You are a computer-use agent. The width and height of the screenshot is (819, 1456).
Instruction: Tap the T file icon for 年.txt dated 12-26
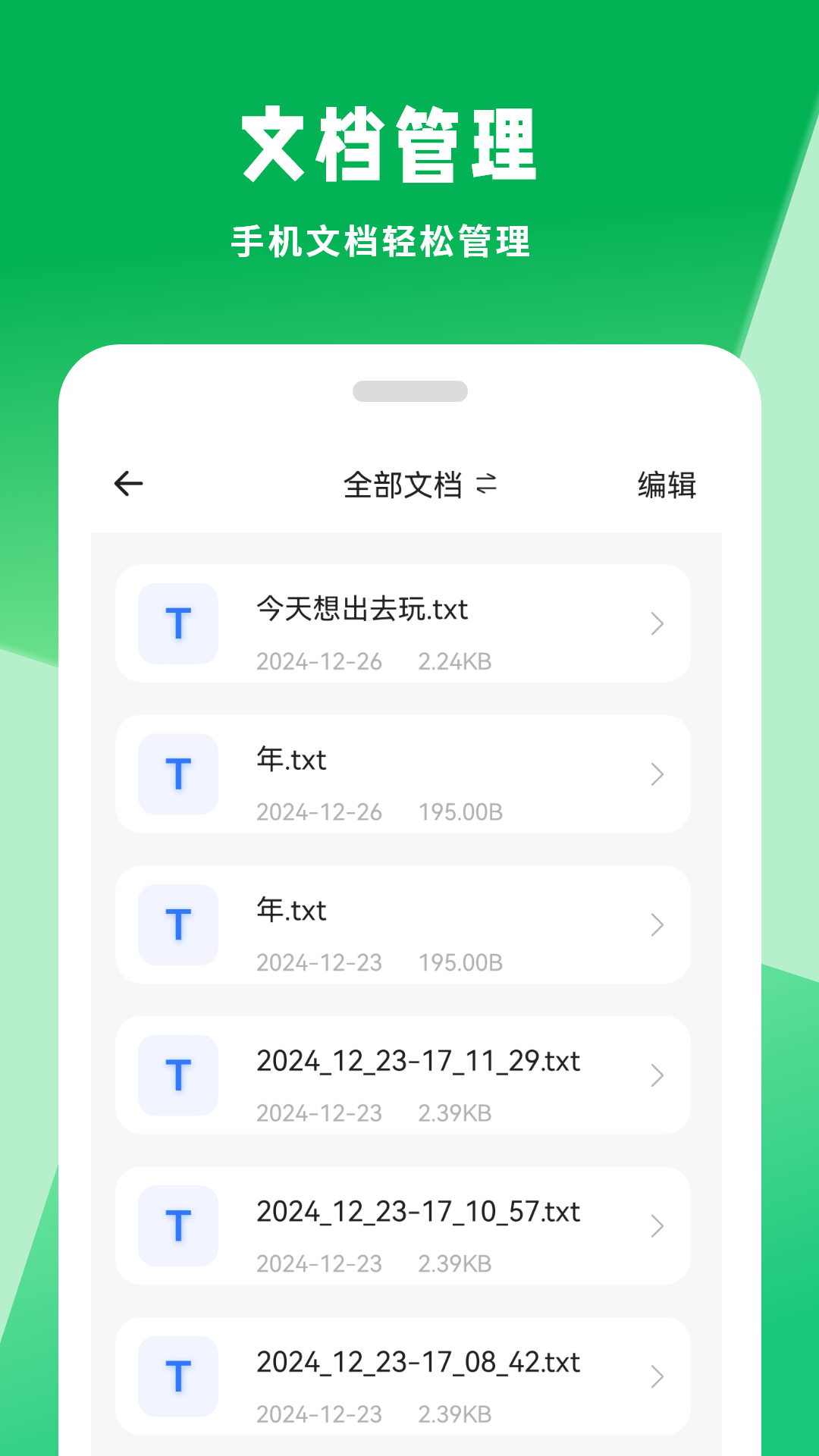point(179,773)
